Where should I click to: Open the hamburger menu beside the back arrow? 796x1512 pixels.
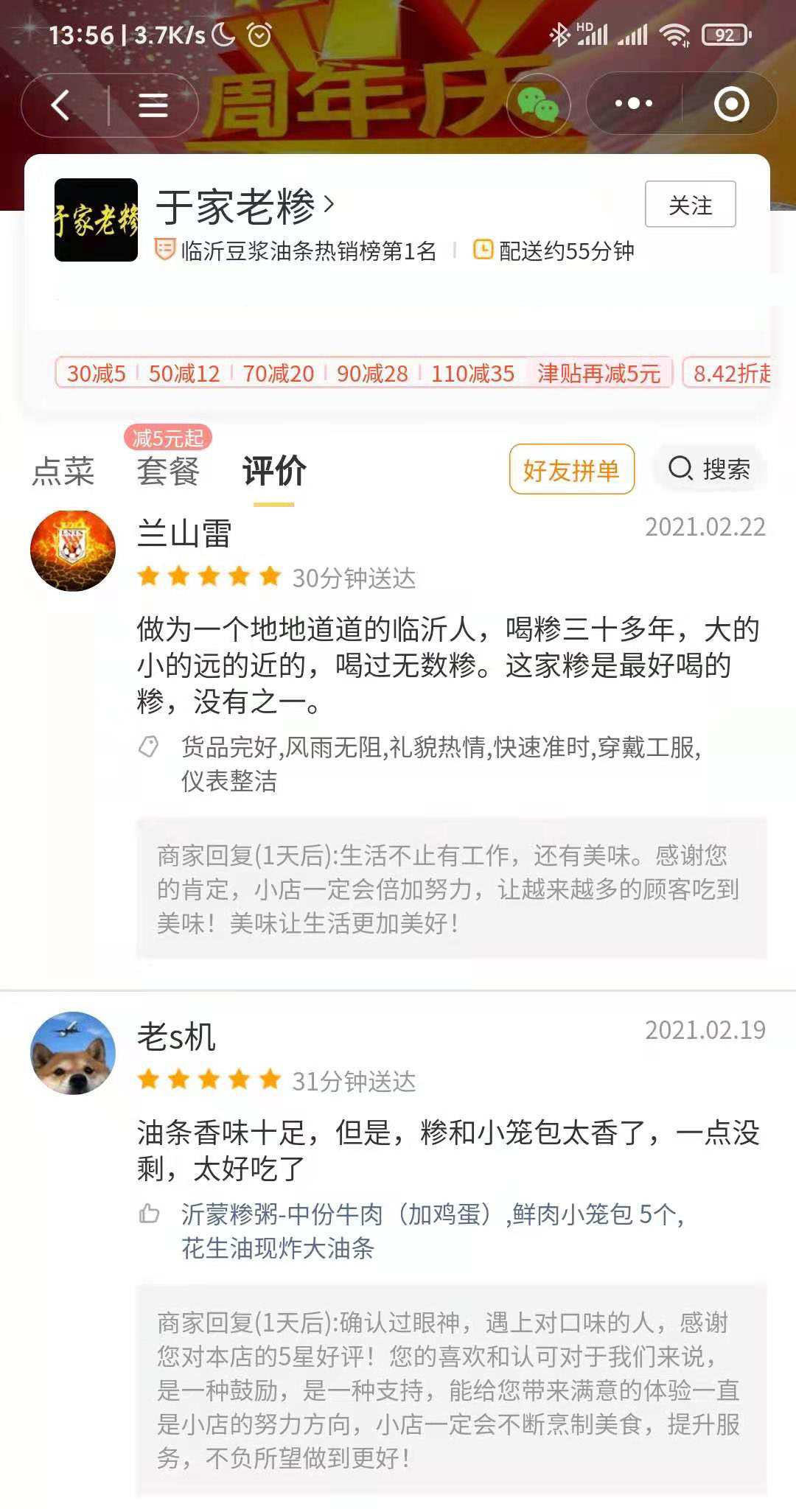pos(153,105)
